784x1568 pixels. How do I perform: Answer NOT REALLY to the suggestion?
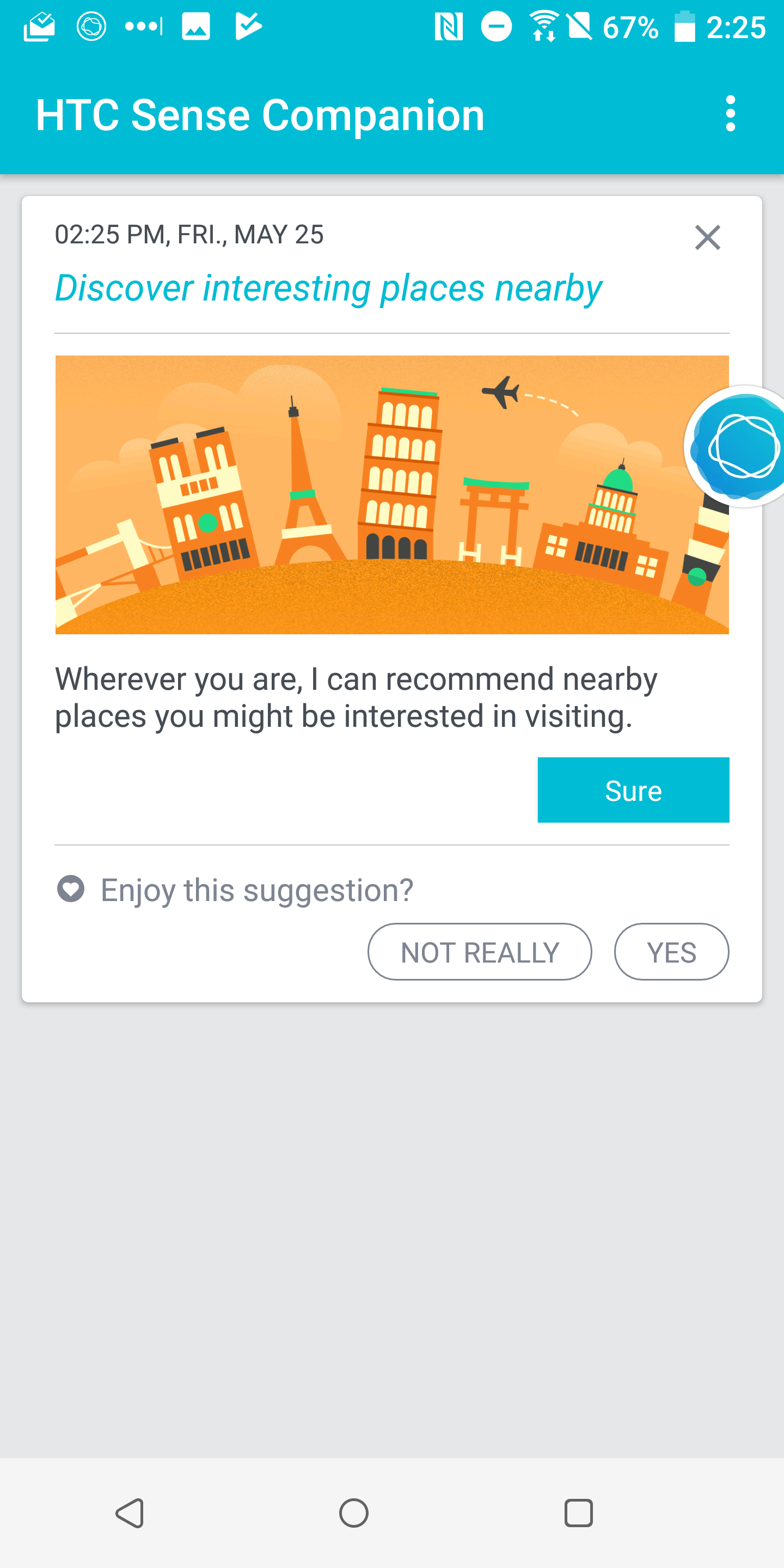pos(480,952)
